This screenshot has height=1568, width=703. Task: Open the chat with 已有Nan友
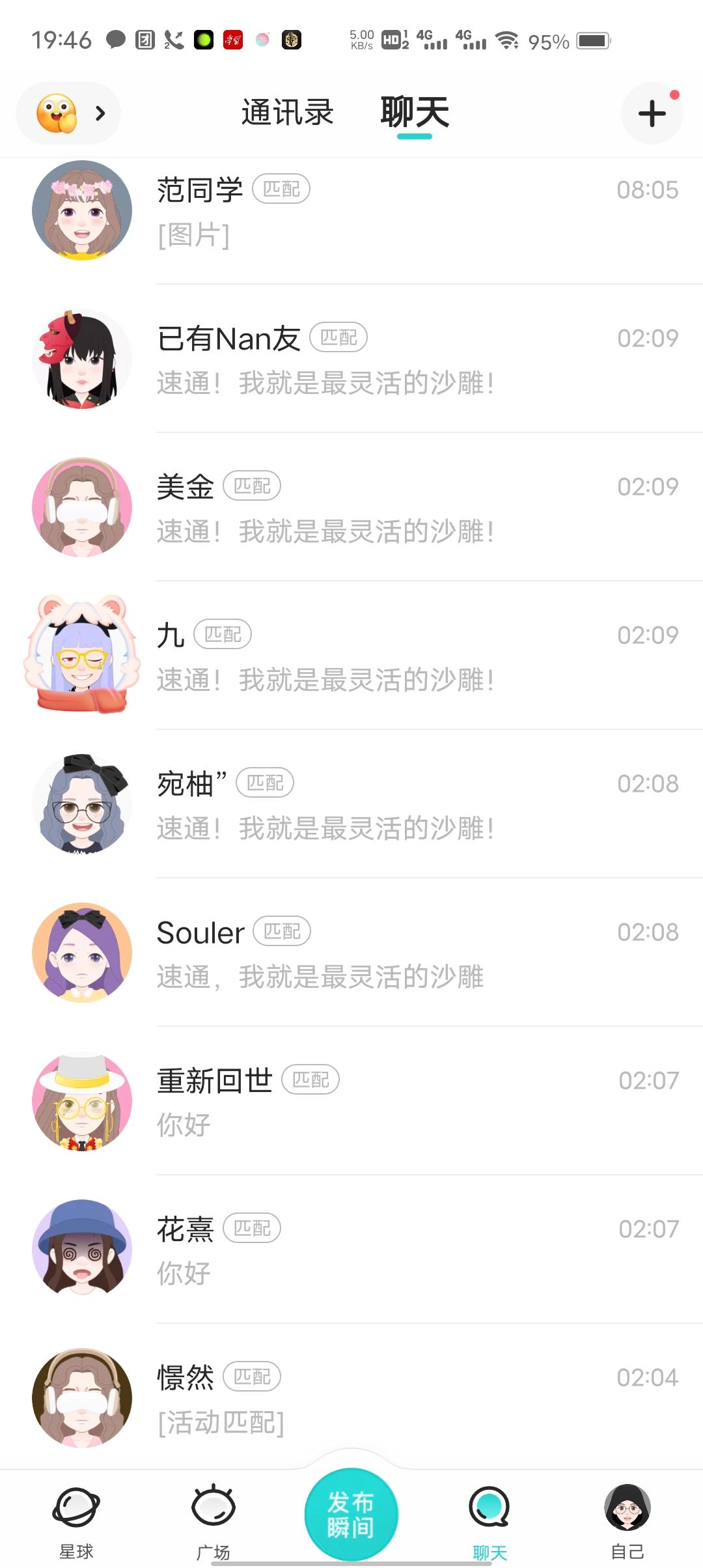(351, 358)
